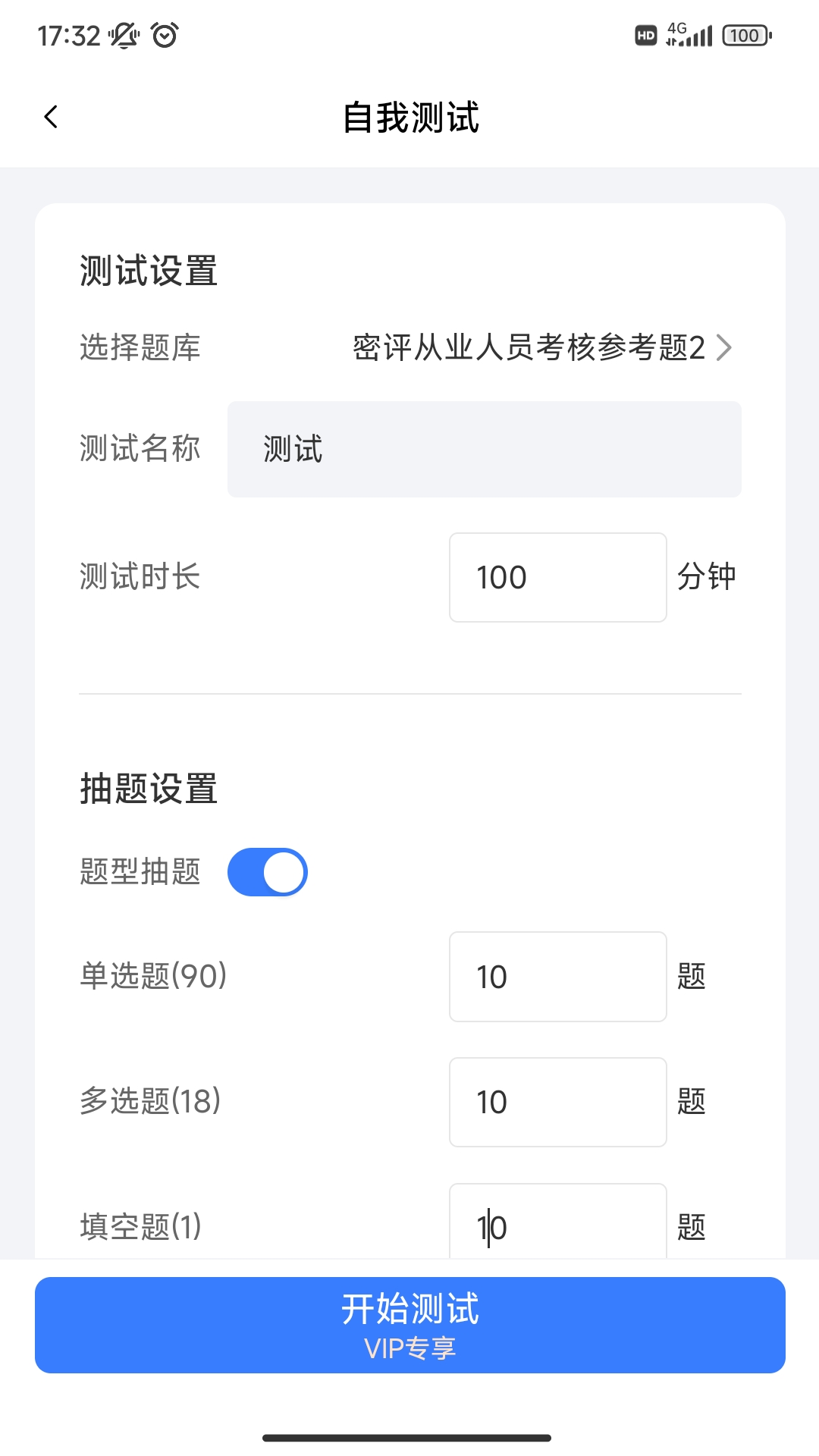Edit the 测试名称 text field
Screen dimensions: 819x1456
click(x=484, y=449)
